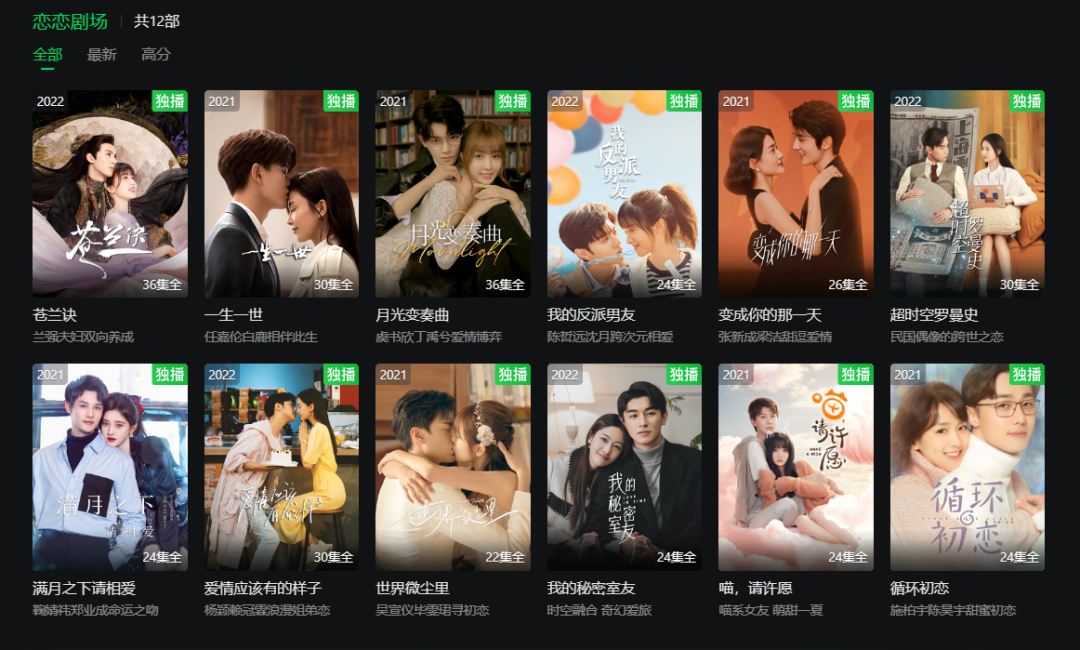1080x650 pixels.
Task: Open the drama 一生一世
Action: pos(281,193)
